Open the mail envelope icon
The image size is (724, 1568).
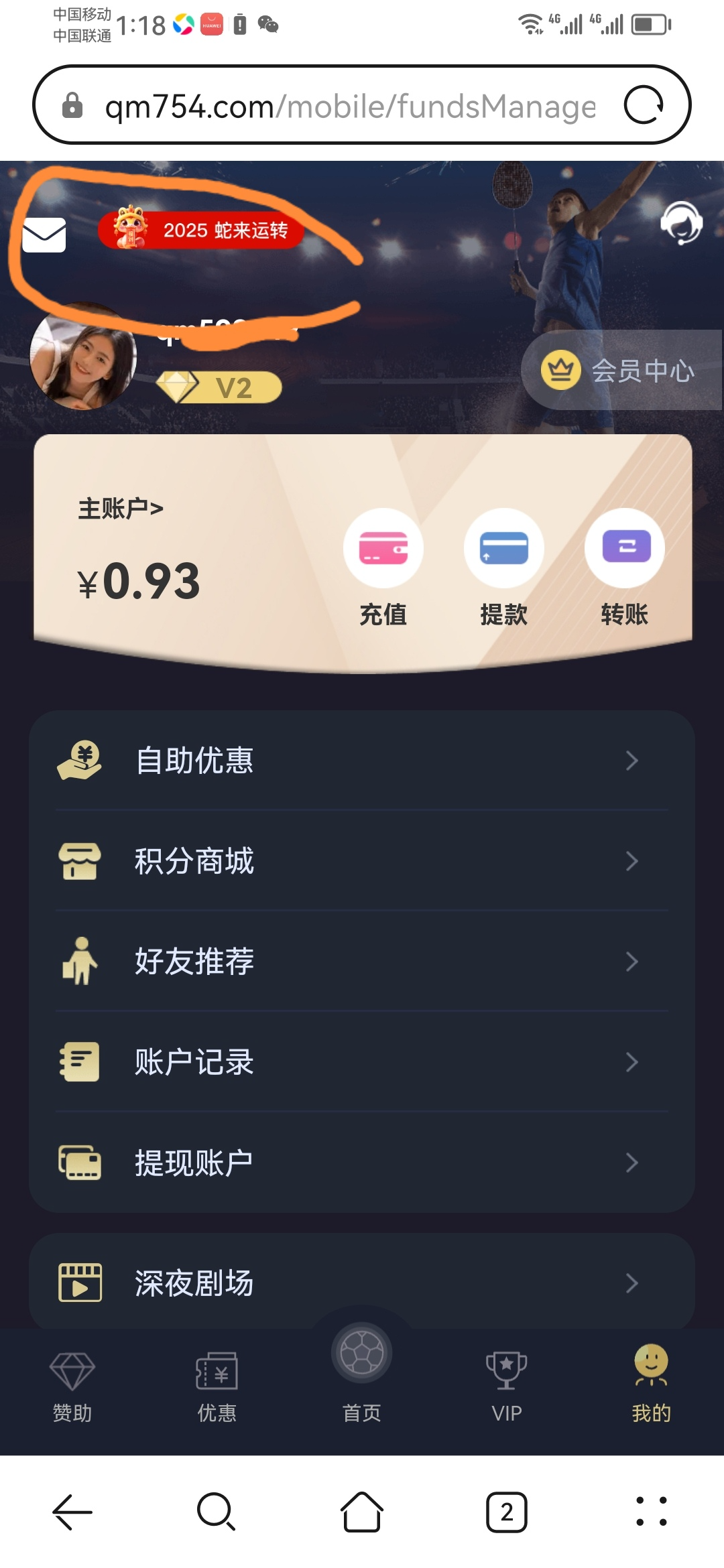44,235
